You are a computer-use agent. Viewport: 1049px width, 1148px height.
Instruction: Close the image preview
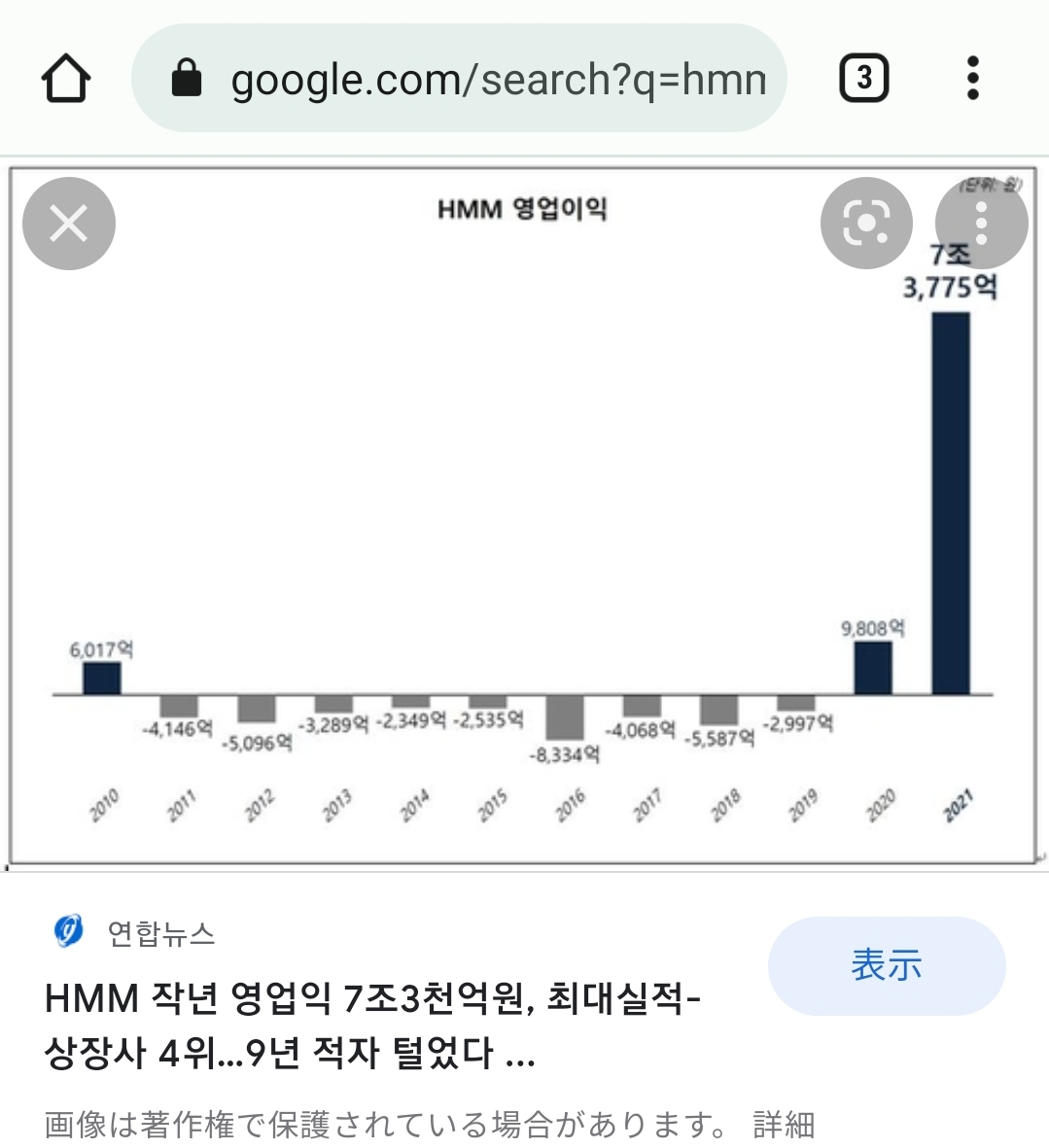69,225
